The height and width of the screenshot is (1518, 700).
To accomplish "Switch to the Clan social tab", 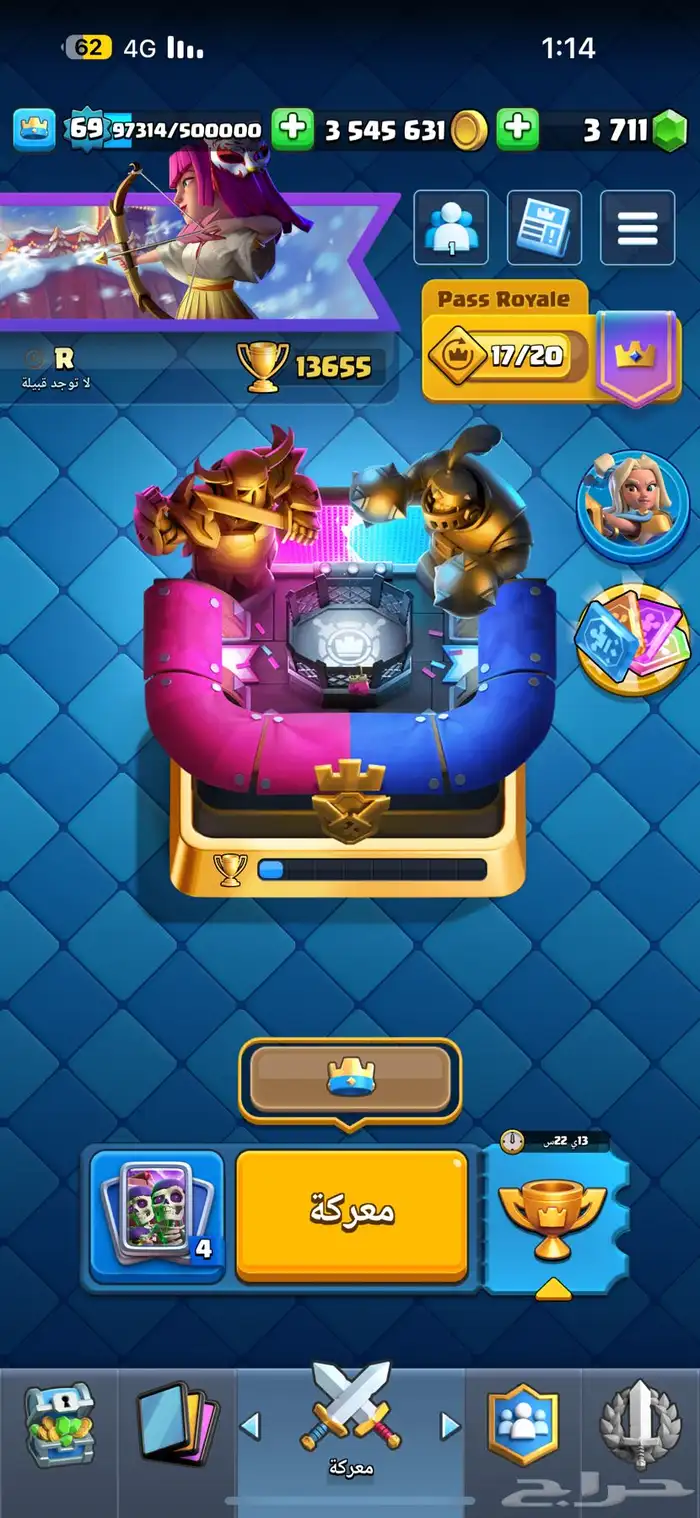I will [x=522, y=1424].
